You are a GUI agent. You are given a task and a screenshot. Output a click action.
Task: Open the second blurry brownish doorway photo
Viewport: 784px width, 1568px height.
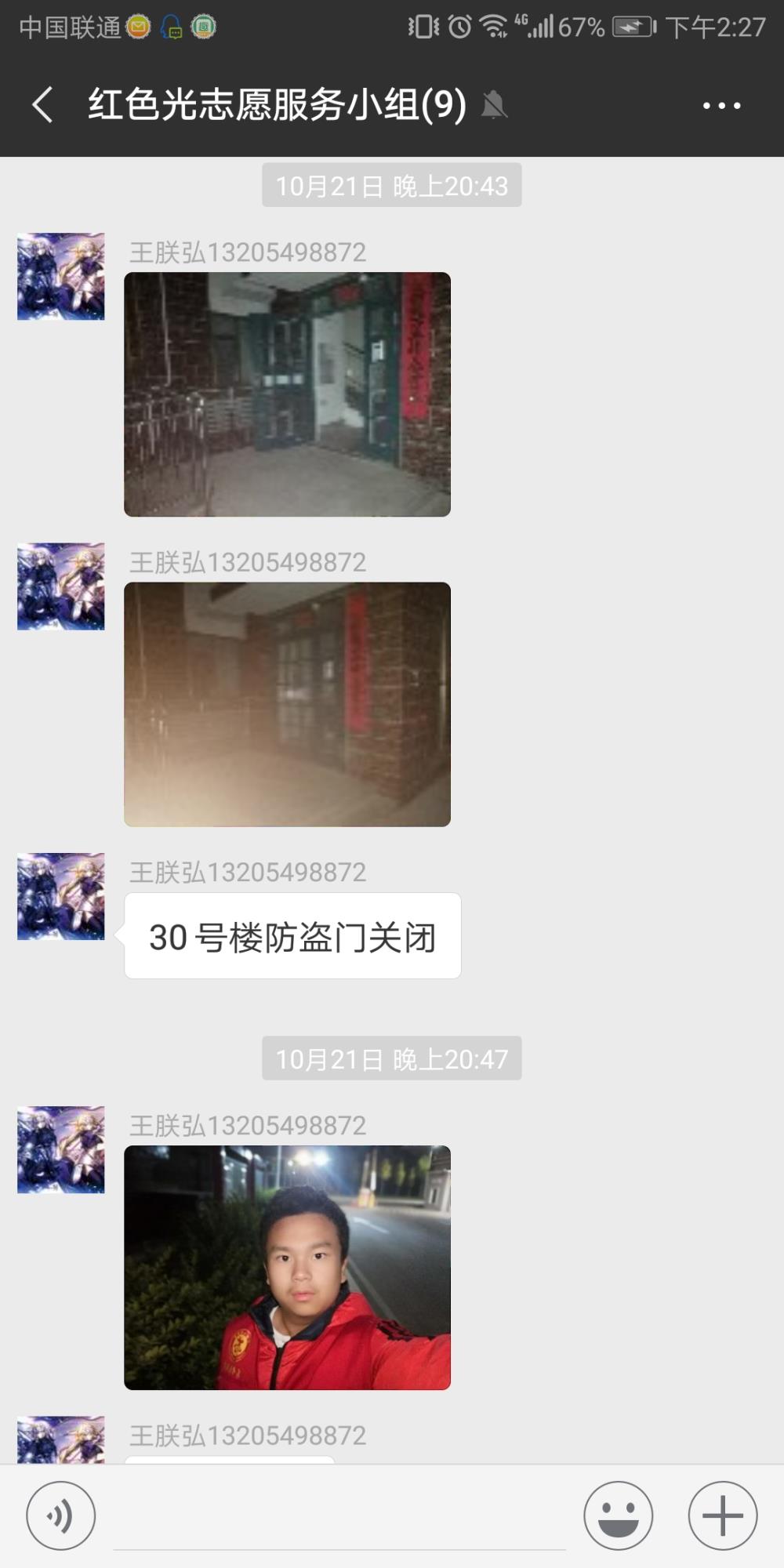[x=287, y=704]
